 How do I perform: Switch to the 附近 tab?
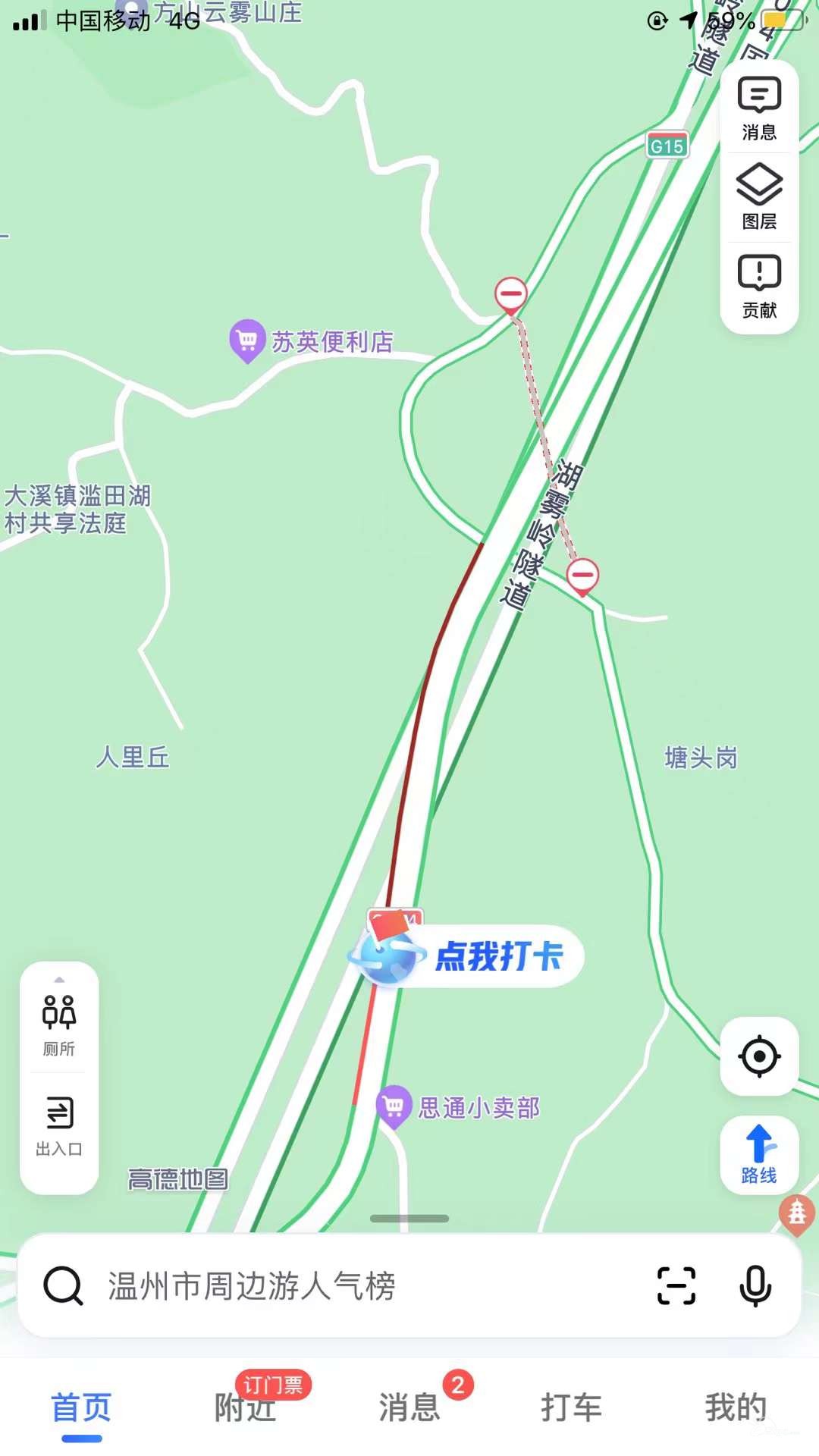coord(246,1407)
